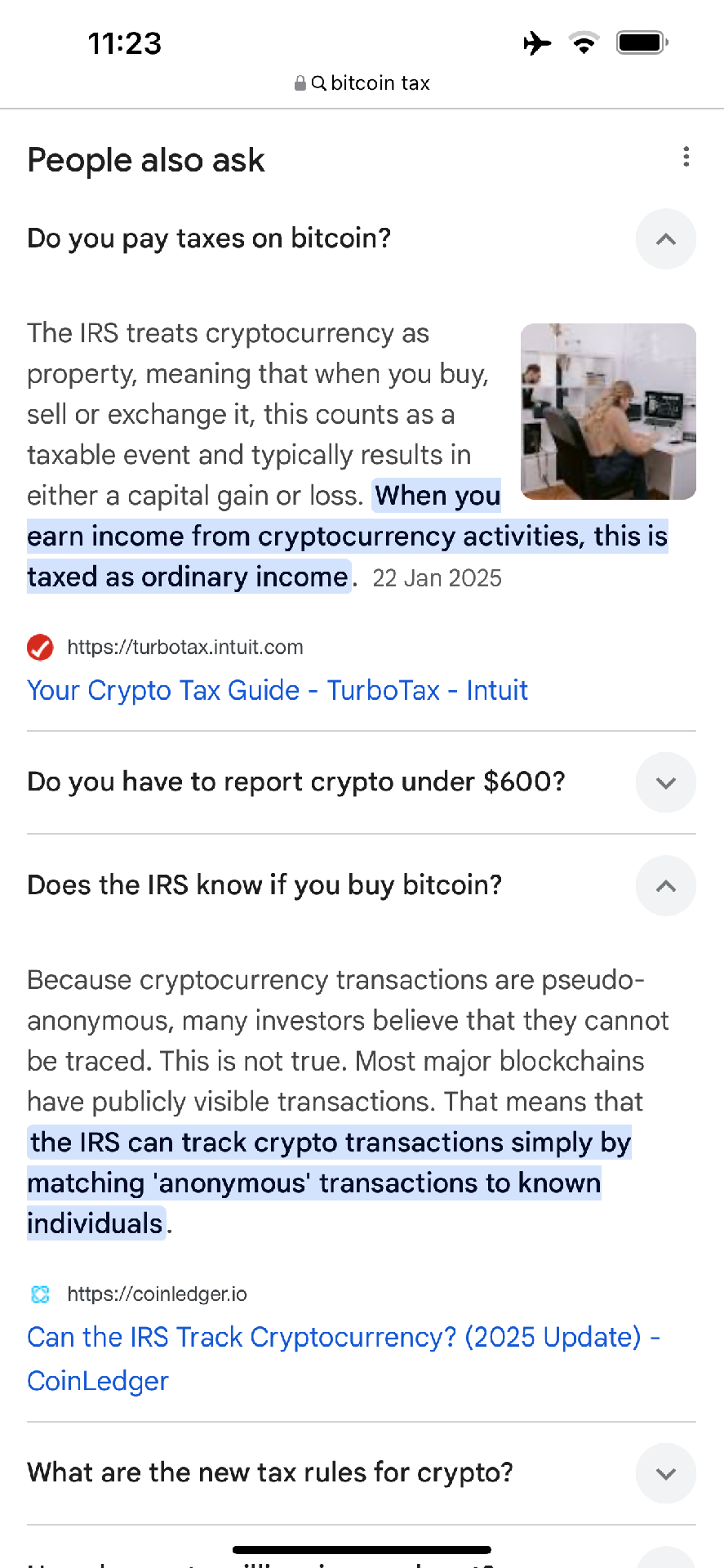Expand "Do you have to report crypto under $600?"
The height and width of the screenshot is (1568, 724).
pos(665,782)
